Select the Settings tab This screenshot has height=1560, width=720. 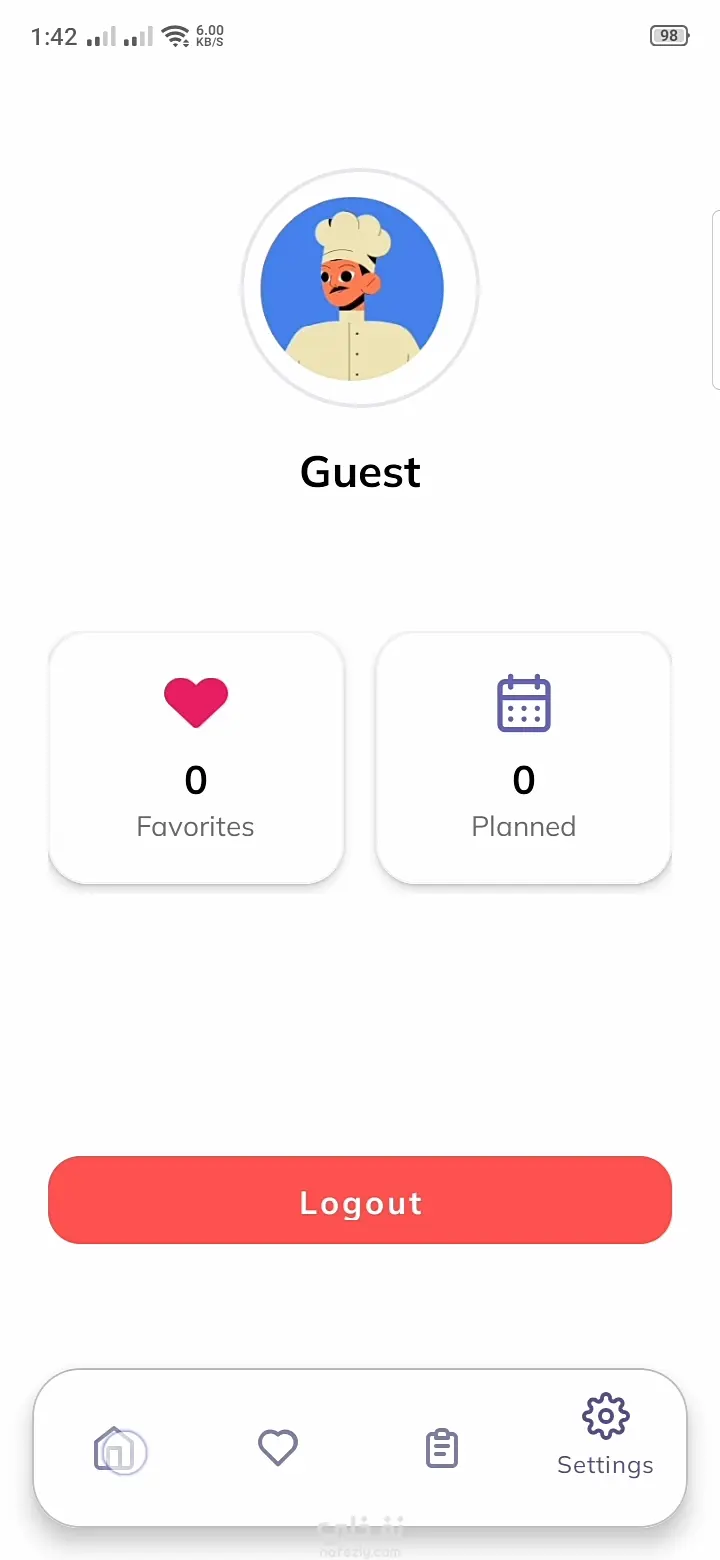(605, 1438)
